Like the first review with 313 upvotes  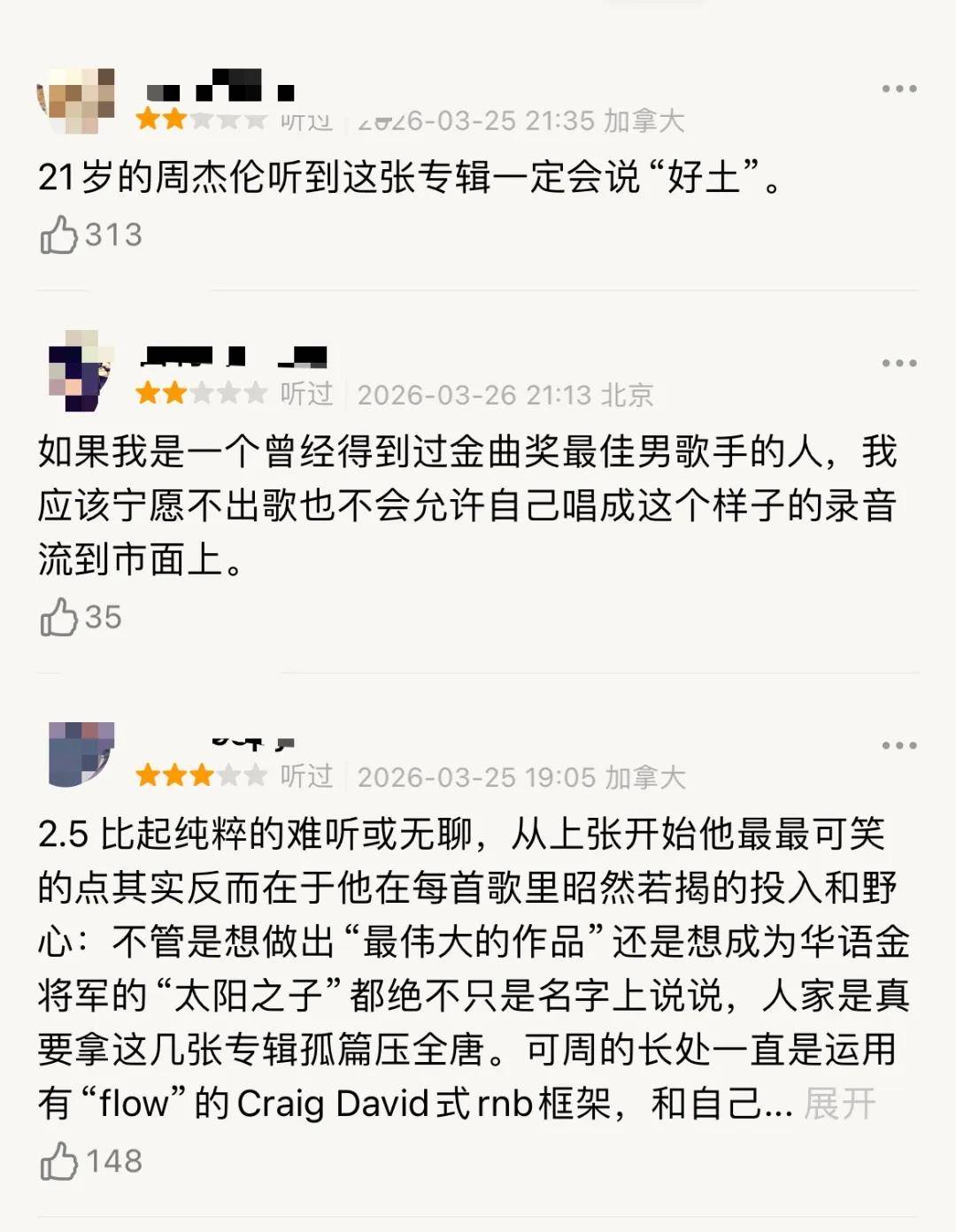tap(60, 235)
